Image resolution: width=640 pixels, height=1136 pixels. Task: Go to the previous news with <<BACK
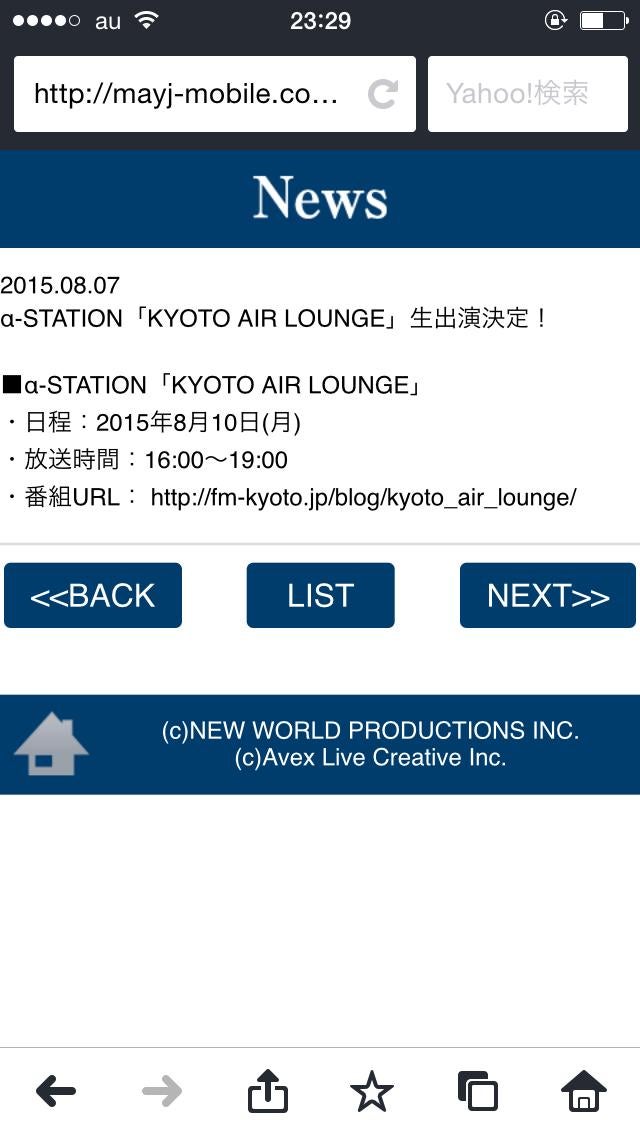(x=93, y=596)
